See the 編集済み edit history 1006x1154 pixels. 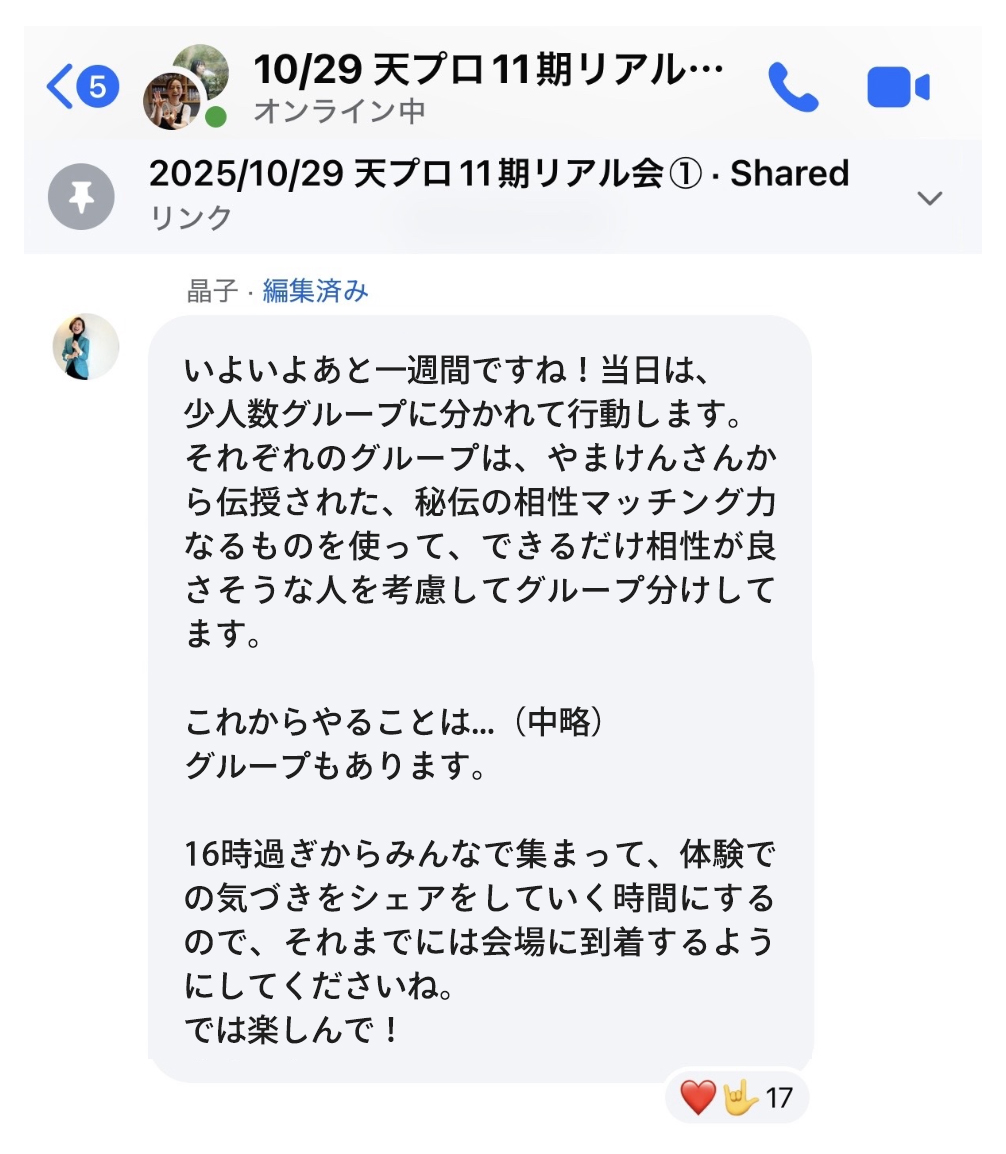pyautogui.click(x=315, y=292)
